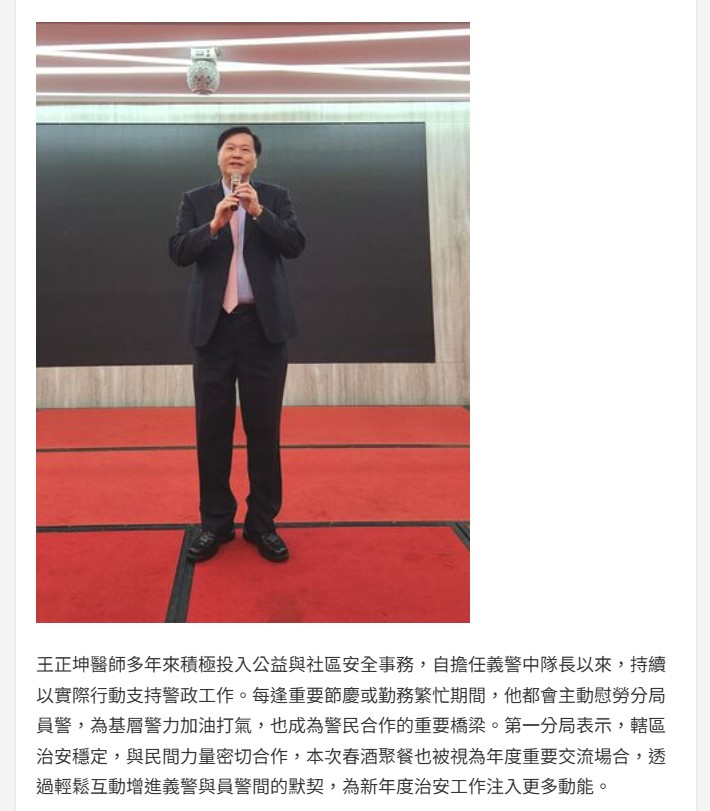Open the article photo of the man speaking
This screenshot has width=710, height=811.
[253, 322]
